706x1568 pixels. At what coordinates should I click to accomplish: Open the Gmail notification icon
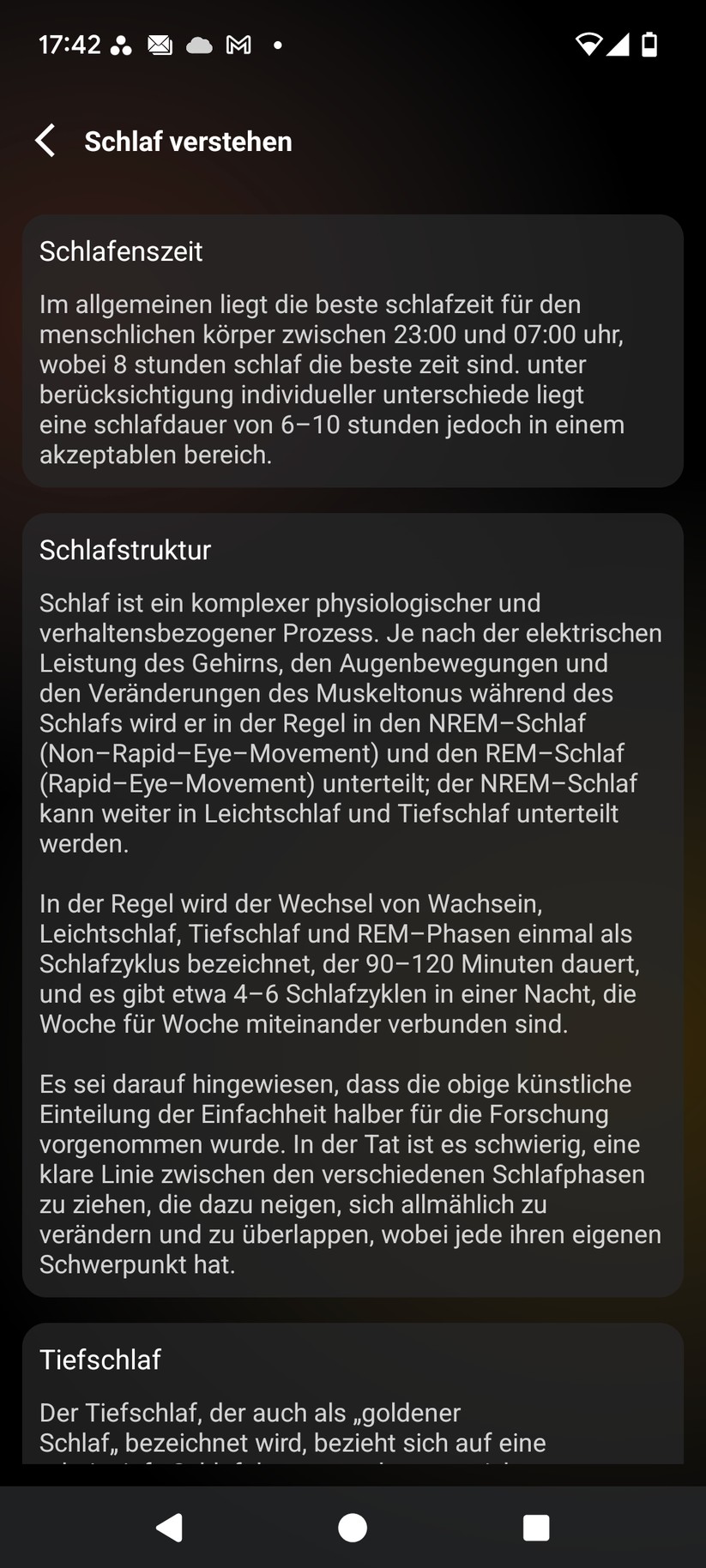[x=238, y=44]
